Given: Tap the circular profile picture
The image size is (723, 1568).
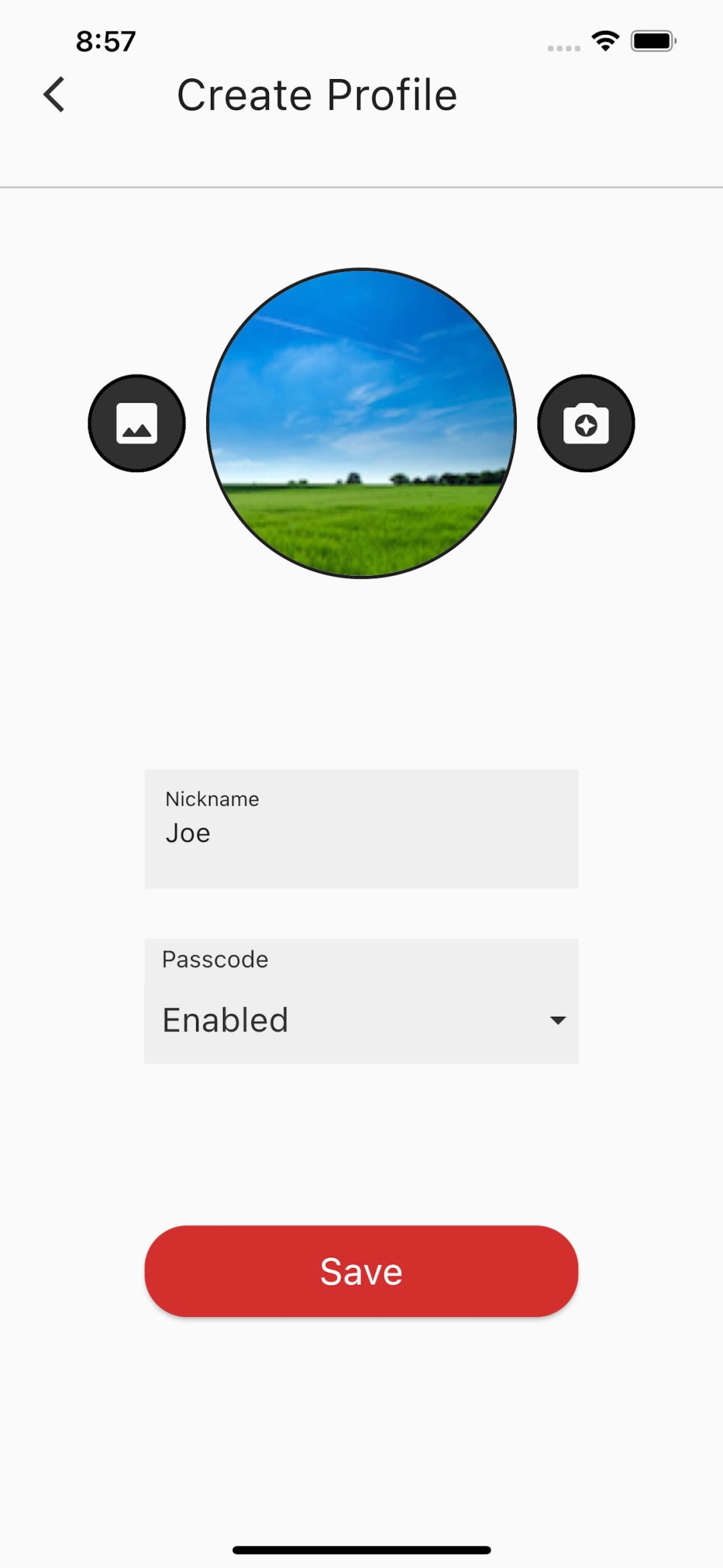Looking at the screenshot, I should [x=361, y=423].
